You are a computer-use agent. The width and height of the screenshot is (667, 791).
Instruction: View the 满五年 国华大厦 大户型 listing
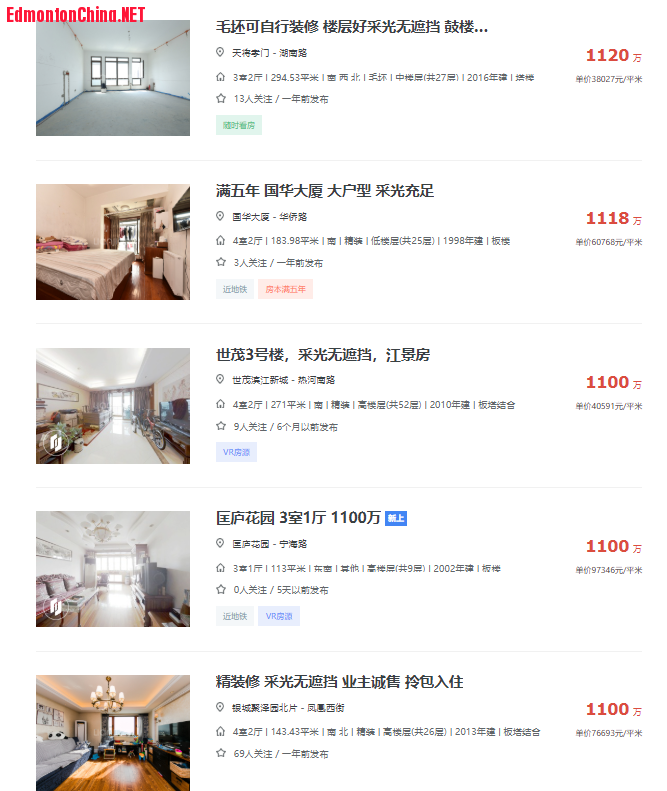[325, 191]
